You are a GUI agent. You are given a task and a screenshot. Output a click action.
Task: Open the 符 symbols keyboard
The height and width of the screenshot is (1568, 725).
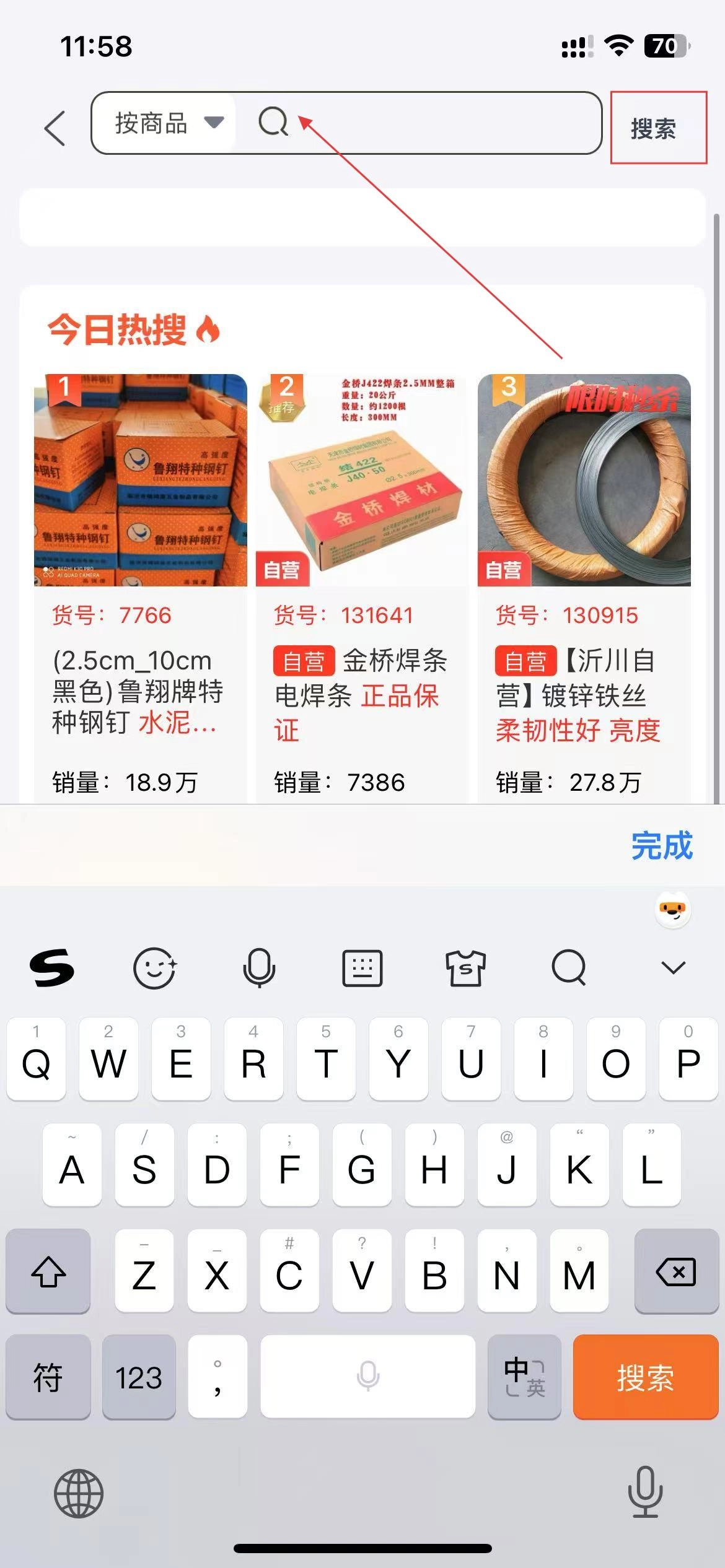[48, 1377]
